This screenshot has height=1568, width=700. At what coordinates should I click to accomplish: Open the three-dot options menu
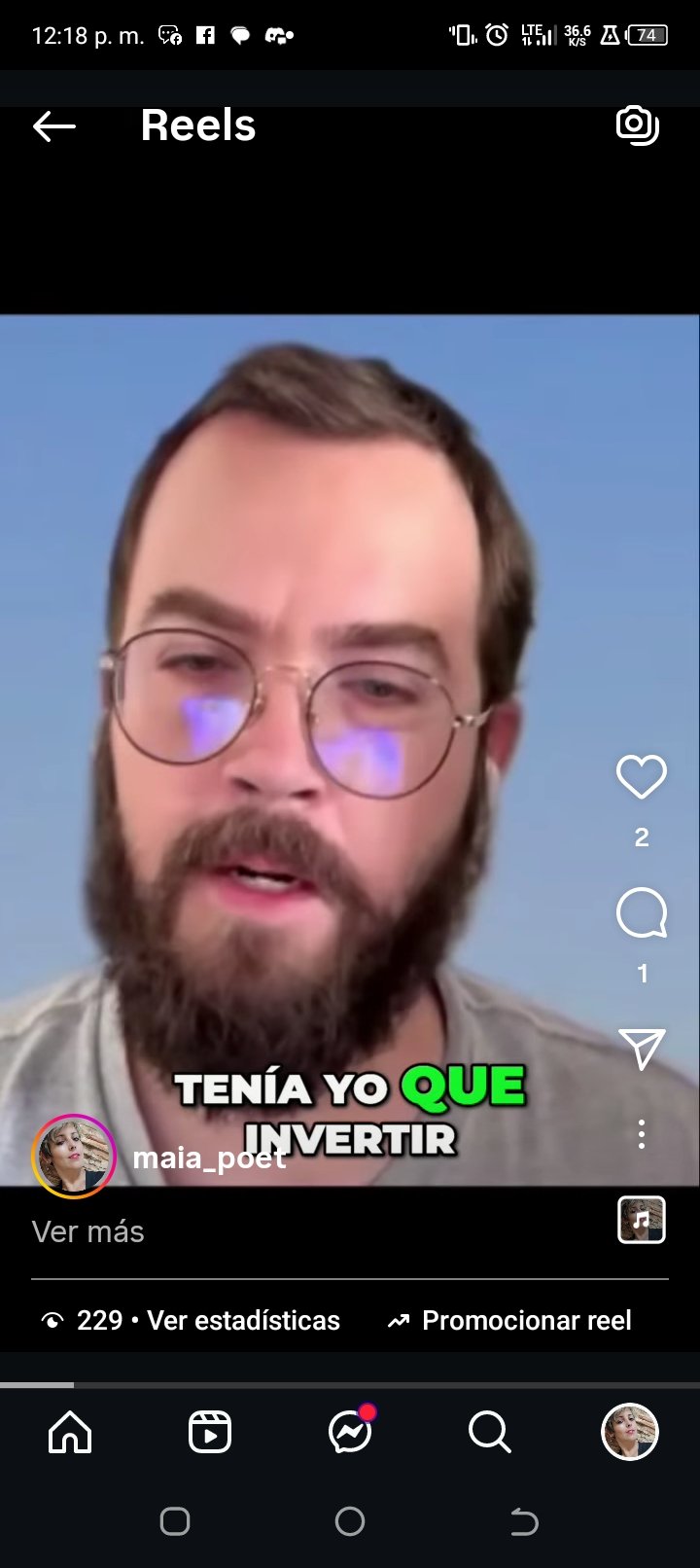(x=642, y=1134)
